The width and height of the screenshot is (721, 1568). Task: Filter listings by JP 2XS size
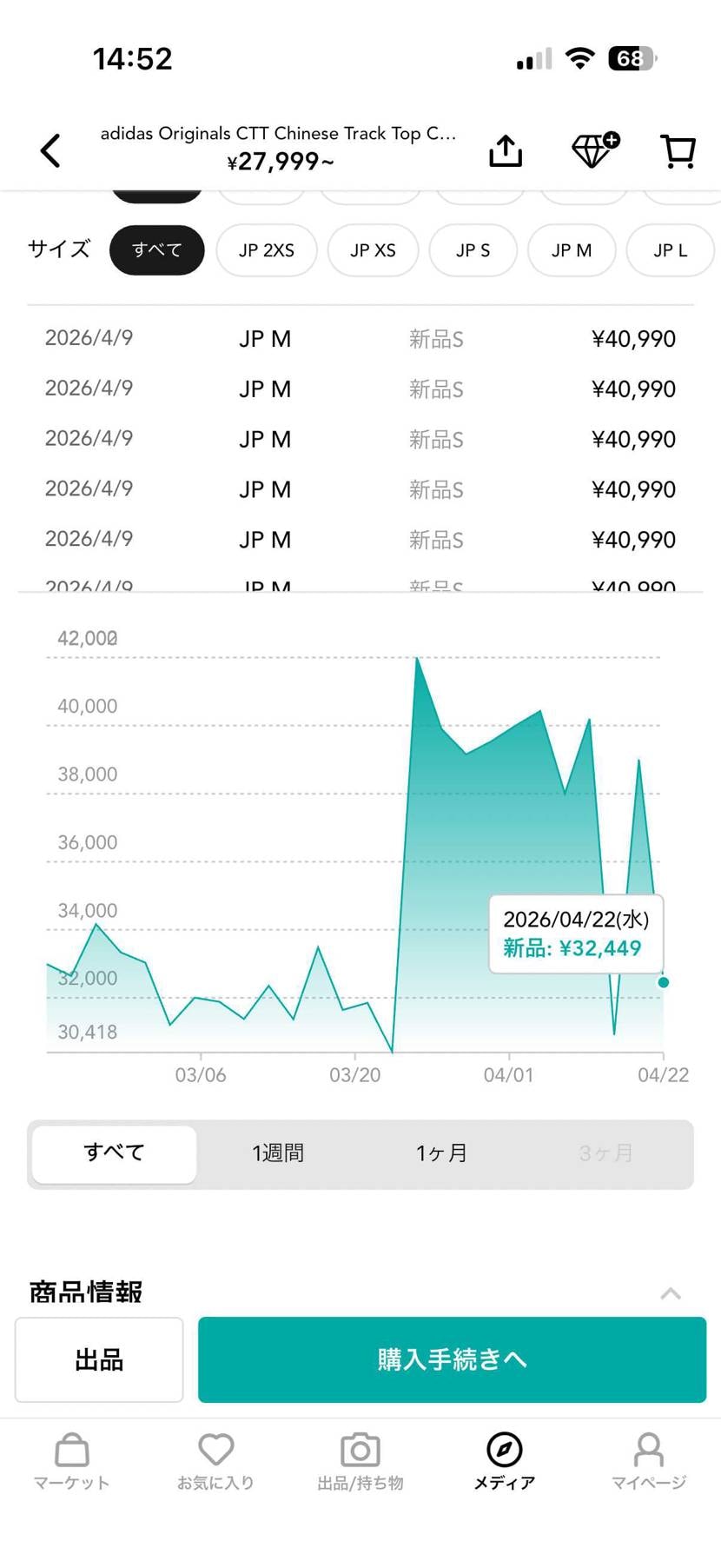click(x=266, y=249)
